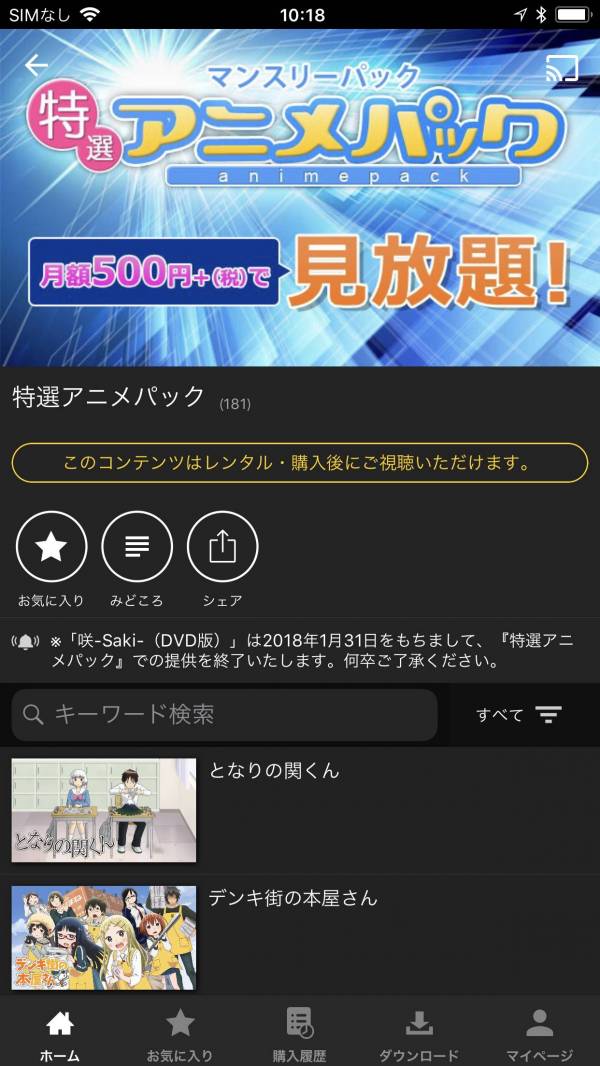Switch to the 購入履歴 tab

tap(299, 1034)
